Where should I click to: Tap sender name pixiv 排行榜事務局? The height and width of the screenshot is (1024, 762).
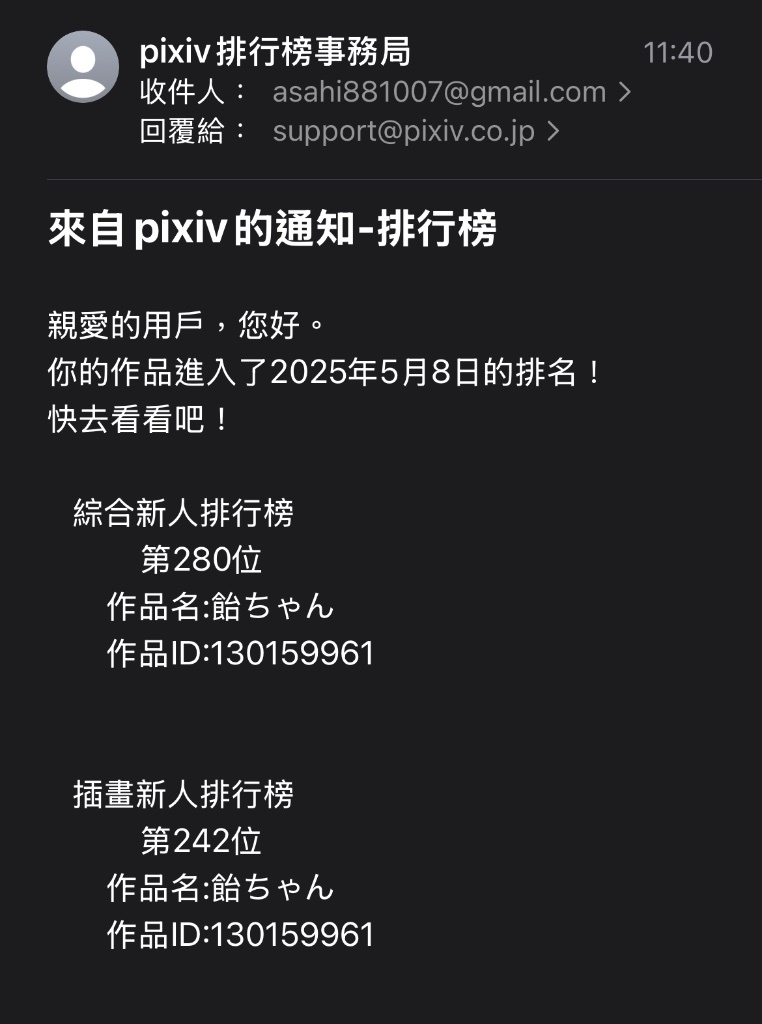[x=275, y=51]
